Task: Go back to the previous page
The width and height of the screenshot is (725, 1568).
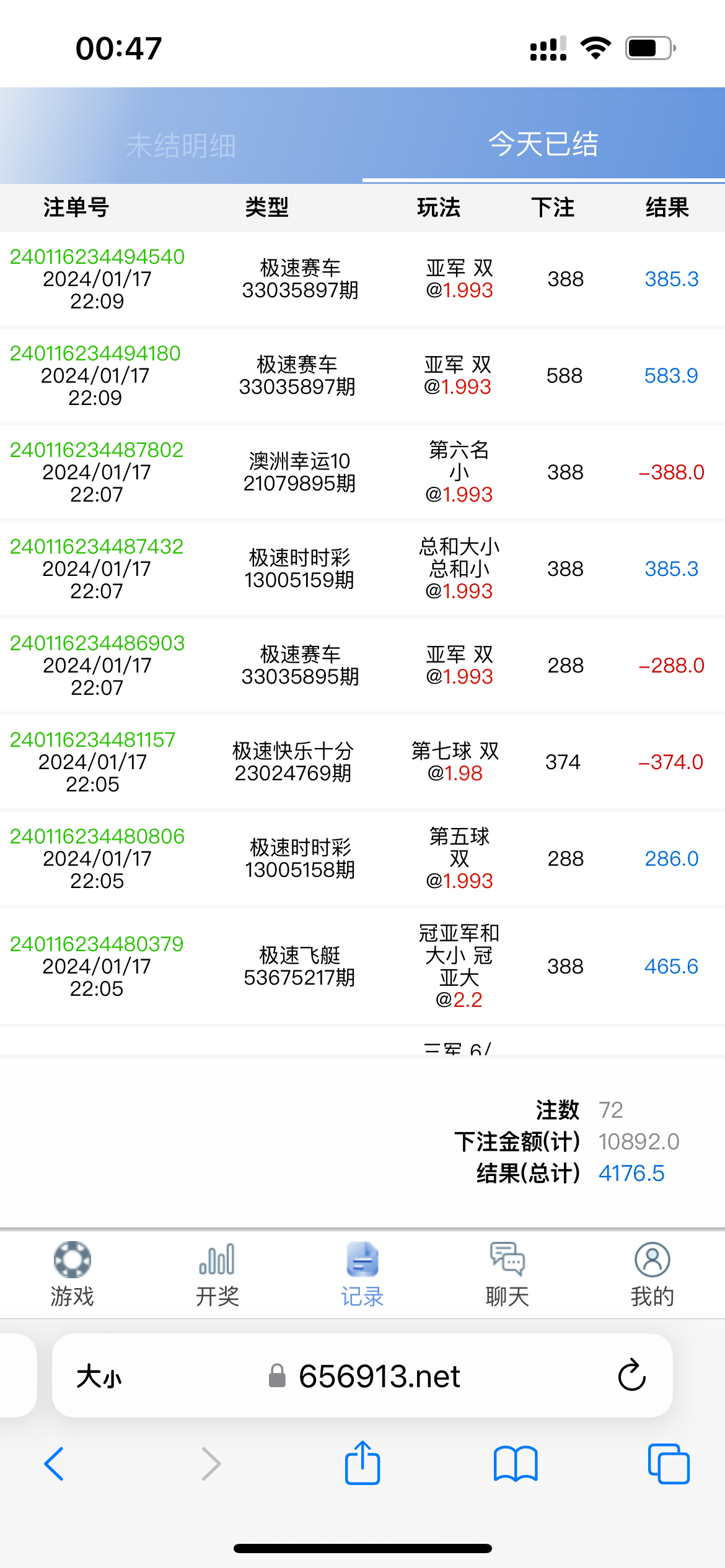Action: tap(54, 1464)
